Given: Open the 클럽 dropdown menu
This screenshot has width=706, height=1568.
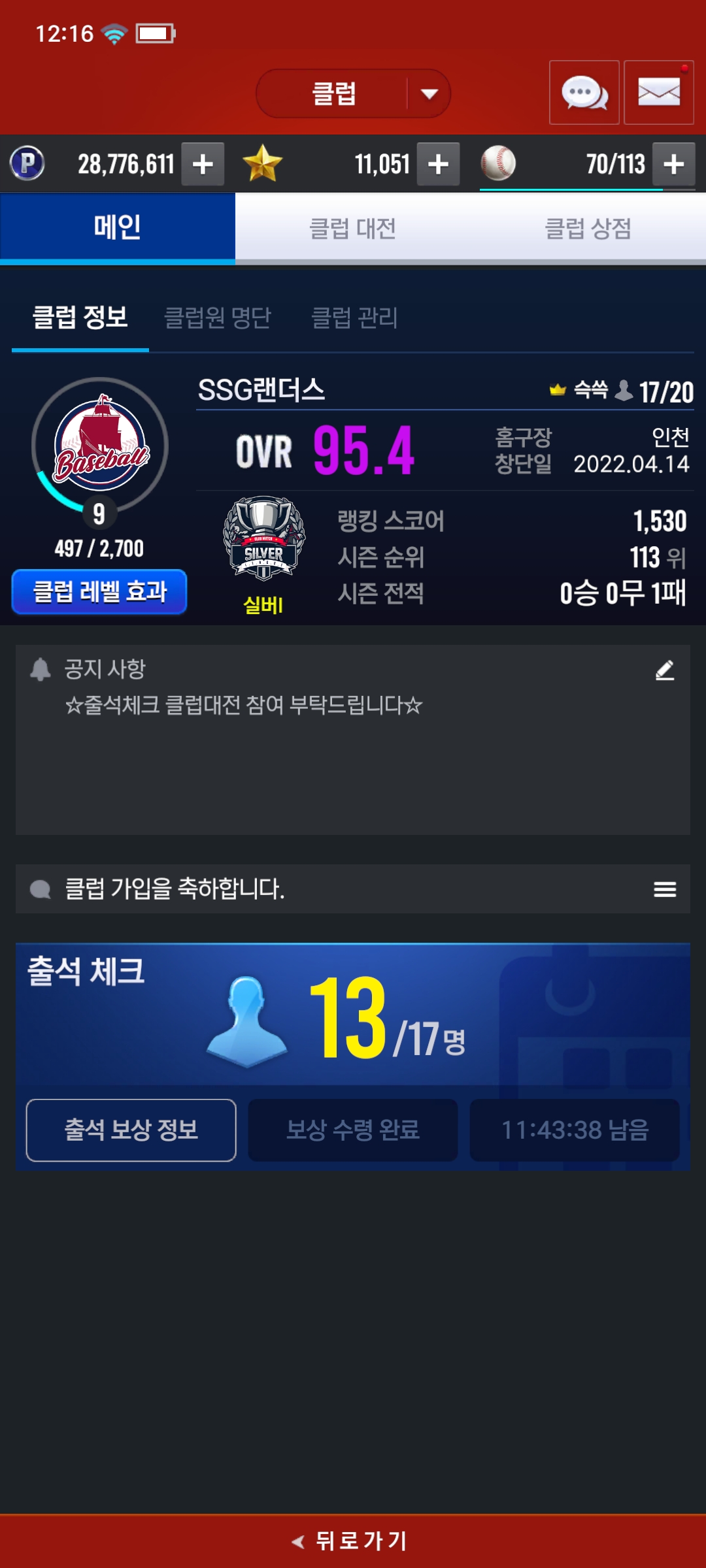Looking at the screenshot, I should tap(353, 93).
